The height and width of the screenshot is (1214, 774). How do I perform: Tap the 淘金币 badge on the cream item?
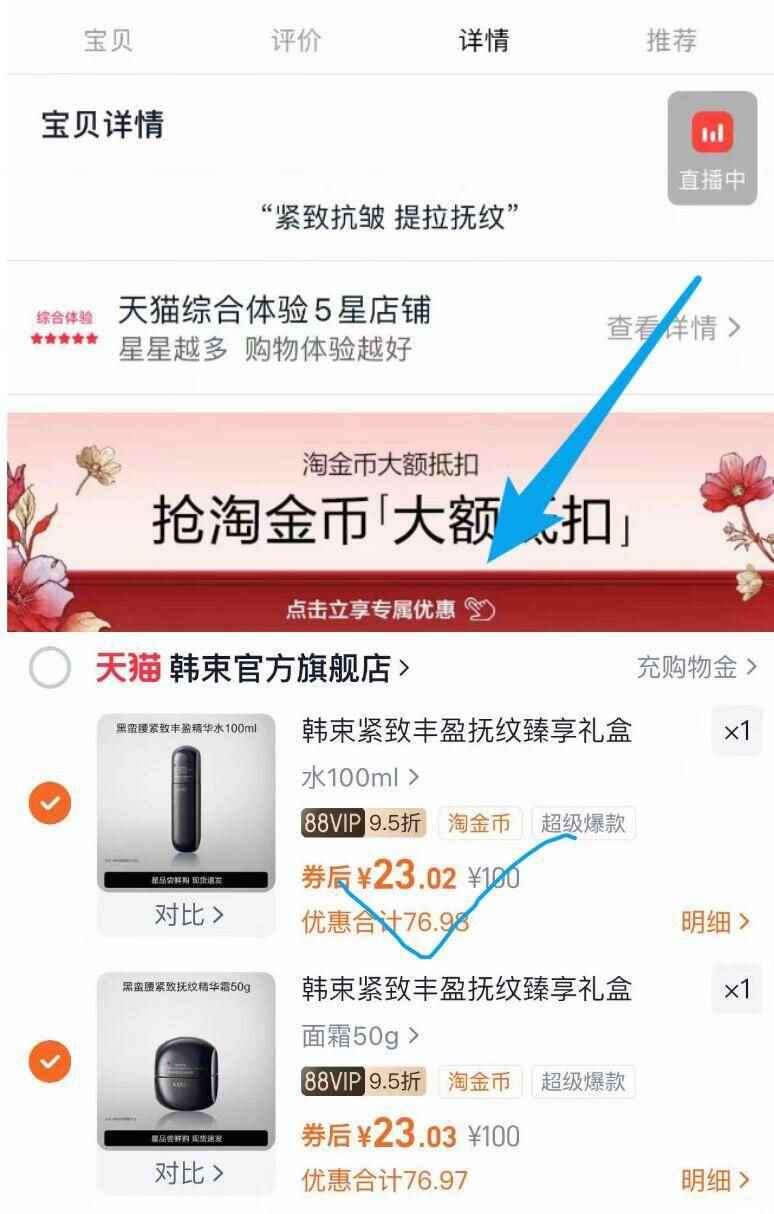[x=479, y=1082]
